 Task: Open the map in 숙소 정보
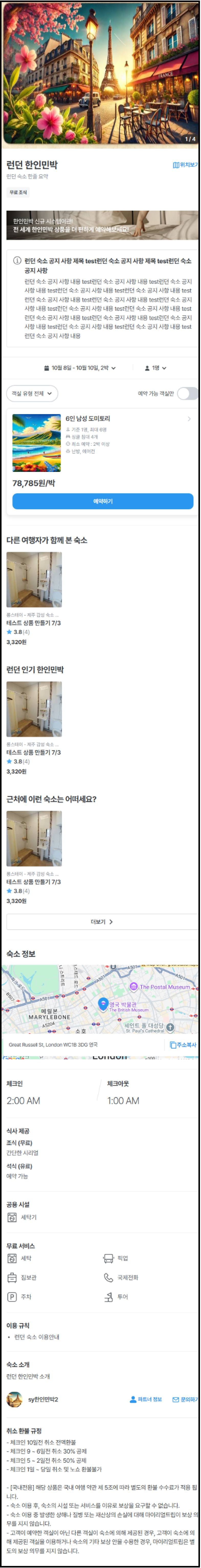[100, 998]
